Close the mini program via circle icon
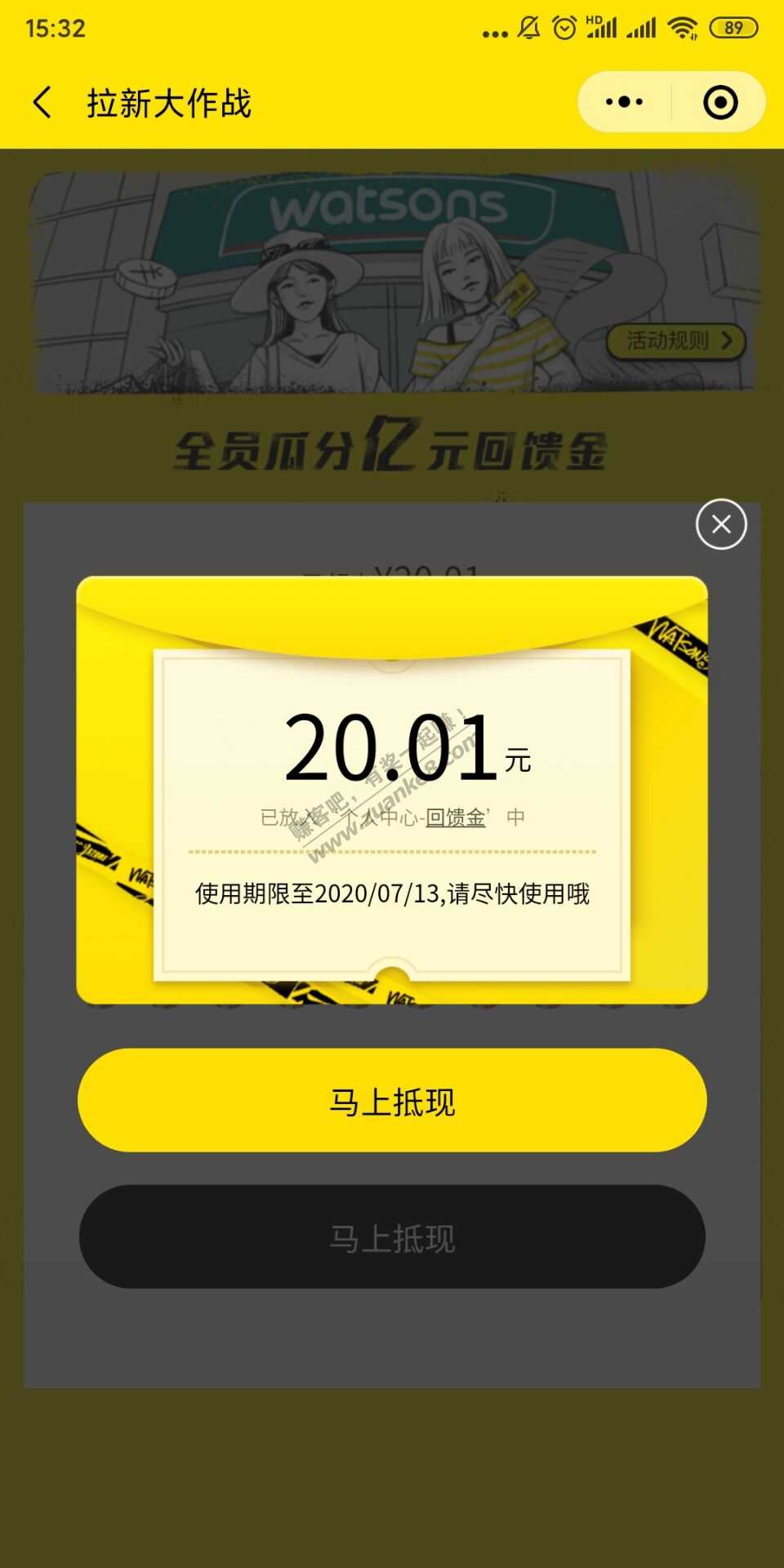 click(x=719, y=102)
